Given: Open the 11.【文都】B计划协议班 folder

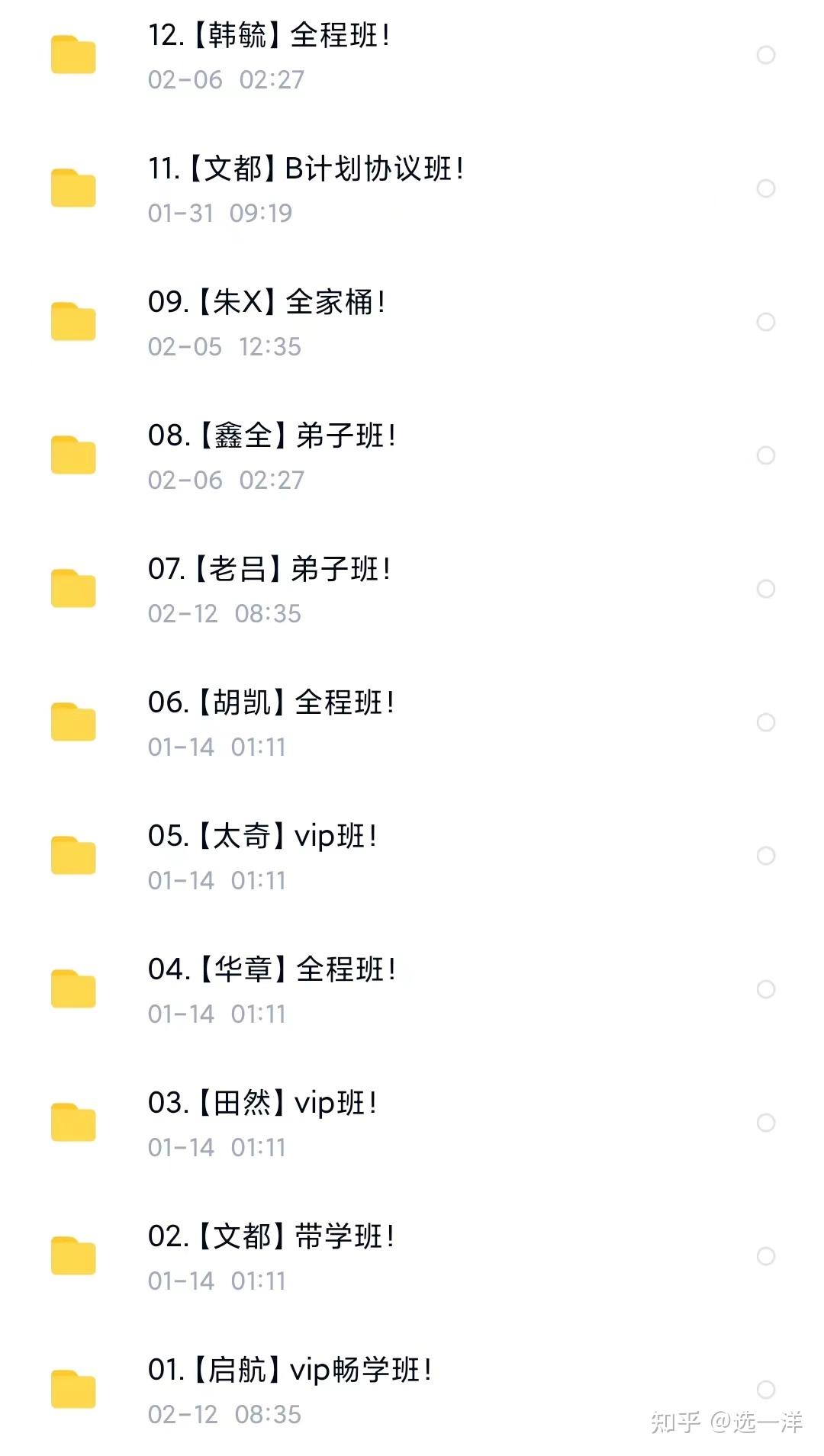Looking at the screenshot, I should click(x=412, y=188).
